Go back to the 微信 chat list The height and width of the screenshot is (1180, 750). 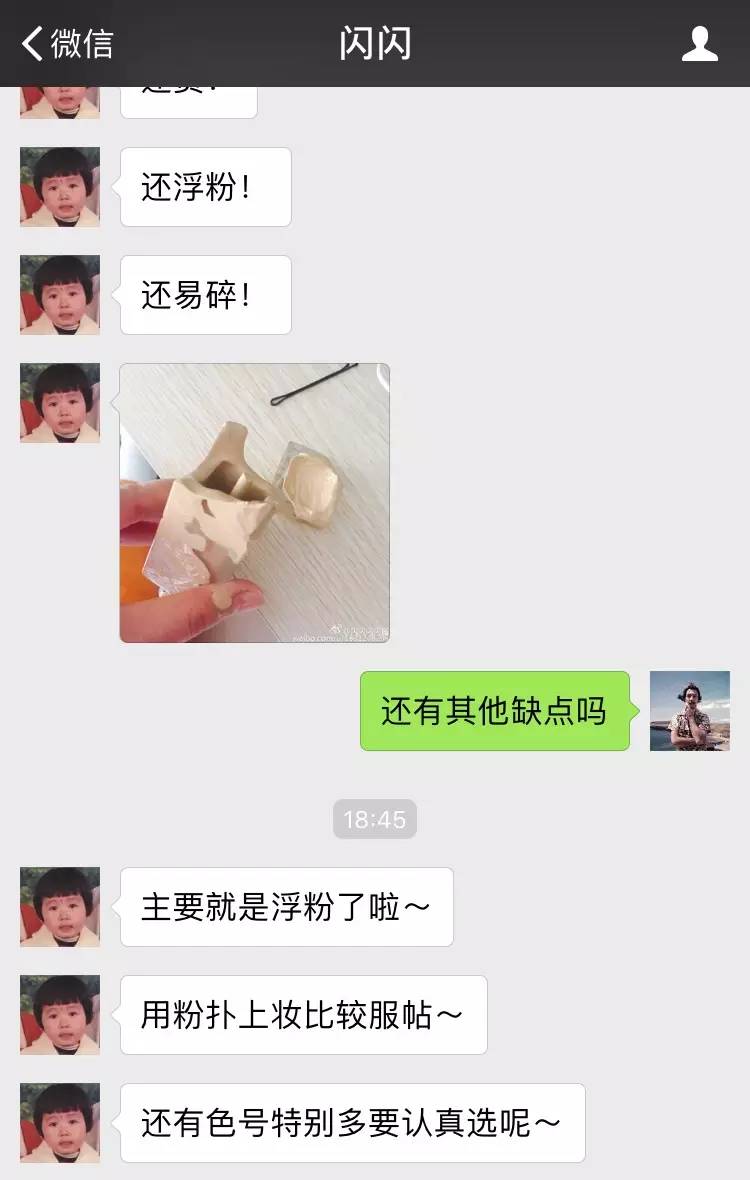[x=67, y=44]
